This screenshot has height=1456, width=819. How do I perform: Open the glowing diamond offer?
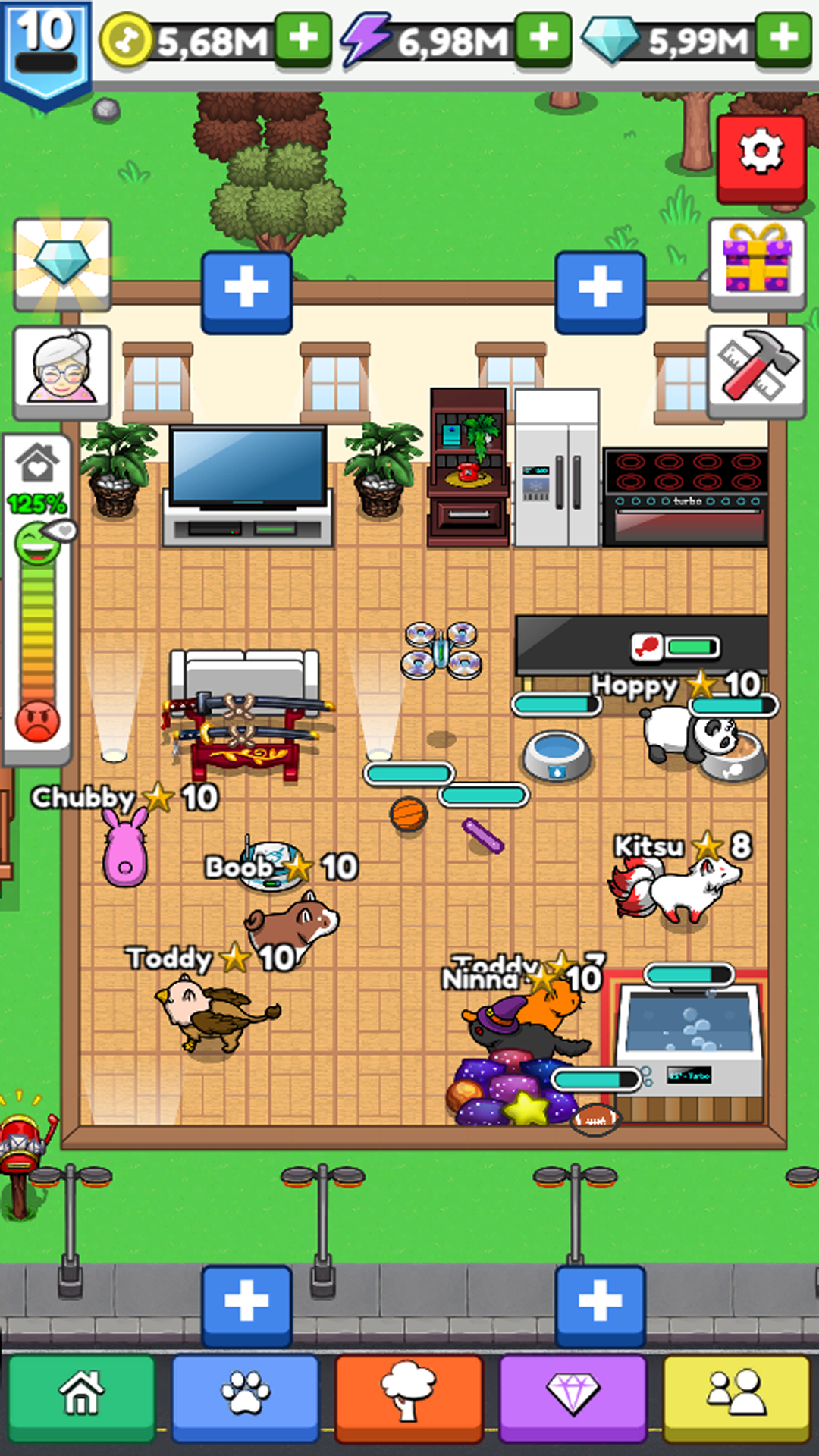coord(62,263)
